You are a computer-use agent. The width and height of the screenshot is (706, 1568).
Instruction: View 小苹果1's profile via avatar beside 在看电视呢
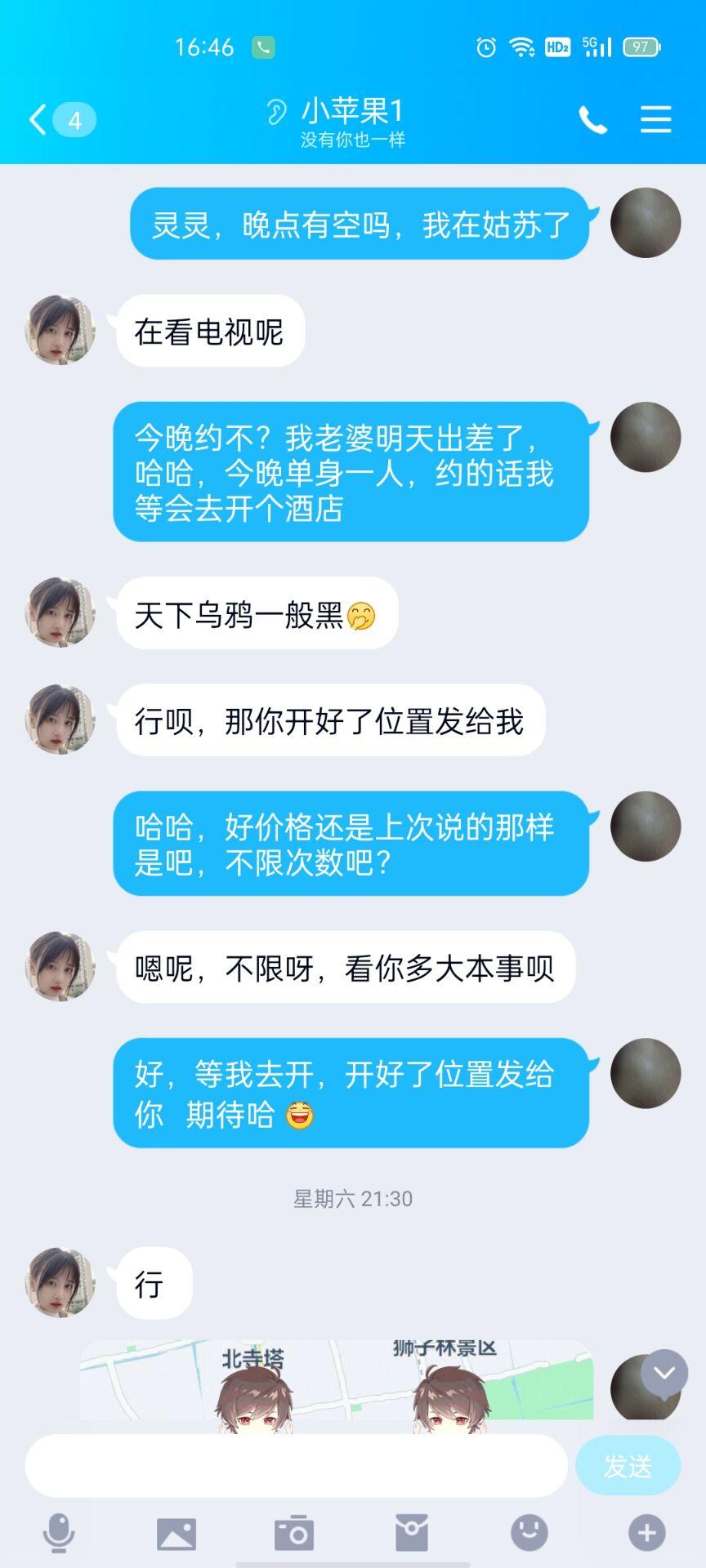(60, 330)
